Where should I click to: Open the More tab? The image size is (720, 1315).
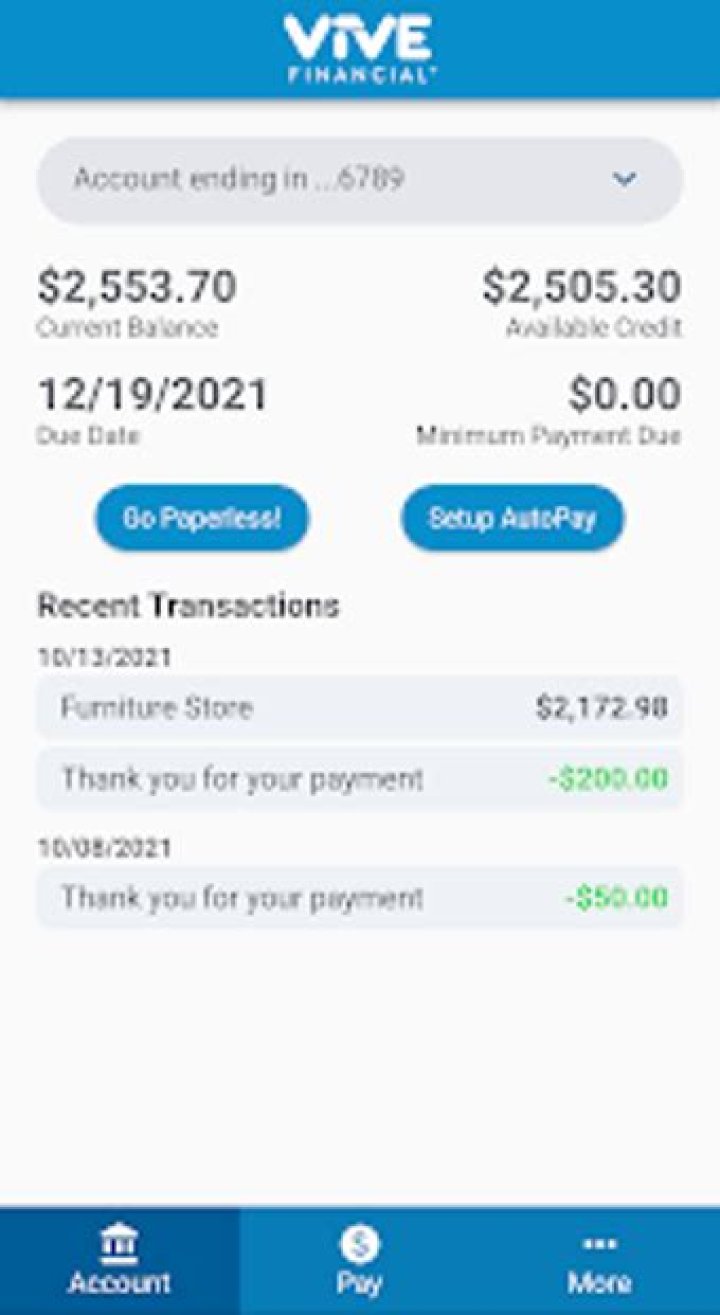(x=599, y=1261)
